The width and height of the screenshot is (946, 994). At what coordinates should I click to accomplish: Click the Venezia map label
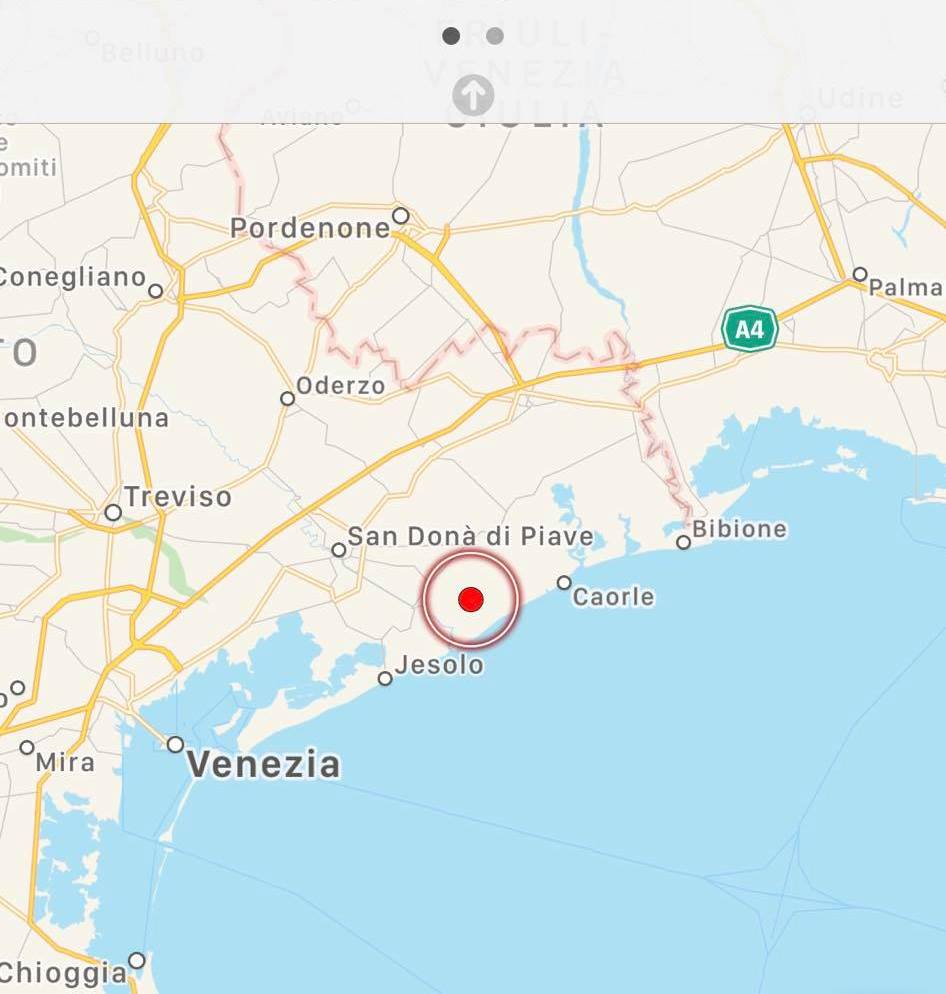point(266,764)
